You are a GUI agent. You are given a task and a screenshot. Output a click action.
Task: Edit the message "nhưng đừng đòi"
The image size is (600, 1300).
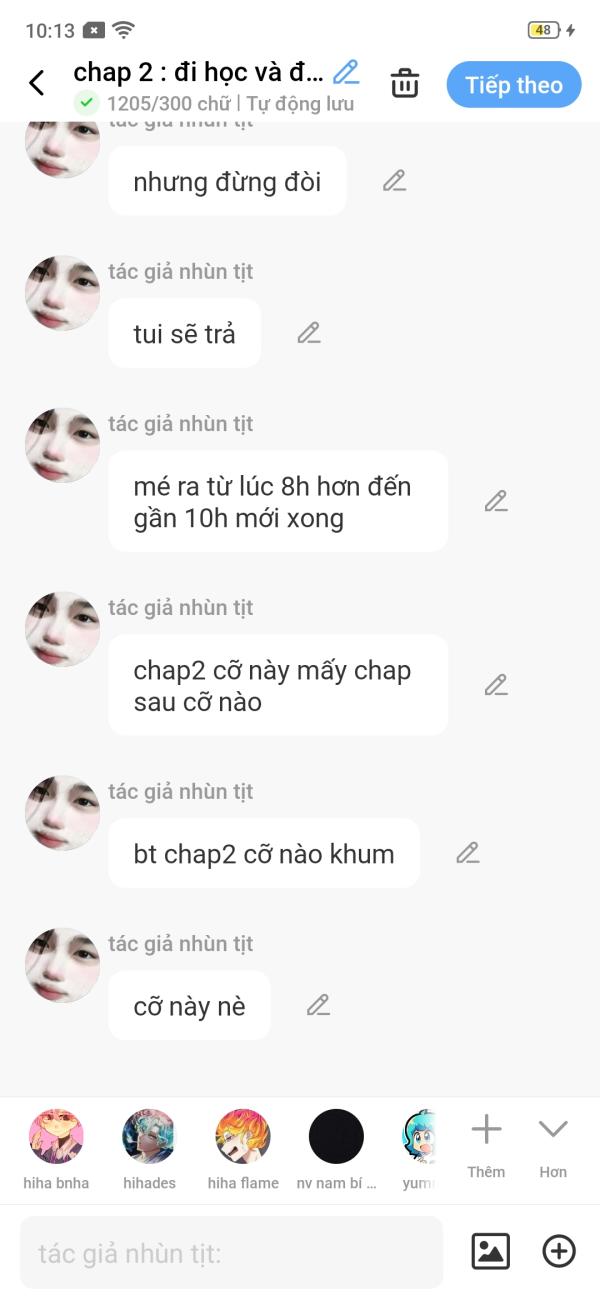pyautogui.click(x=395, y=181)
